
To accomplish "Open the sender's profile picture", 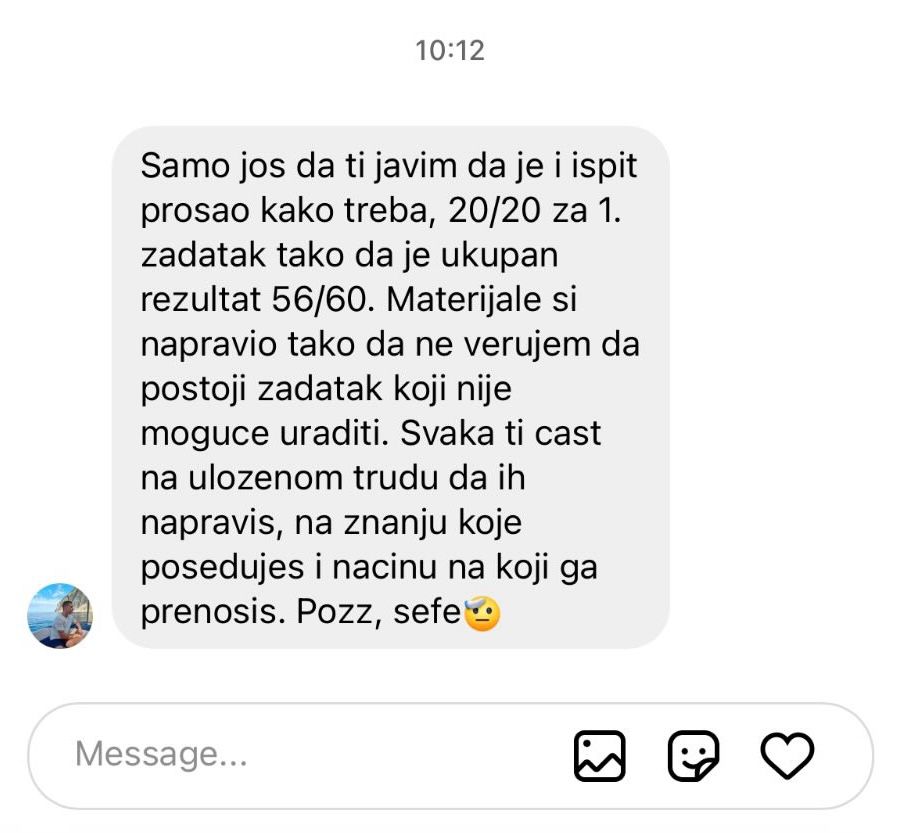I will 60,616.
